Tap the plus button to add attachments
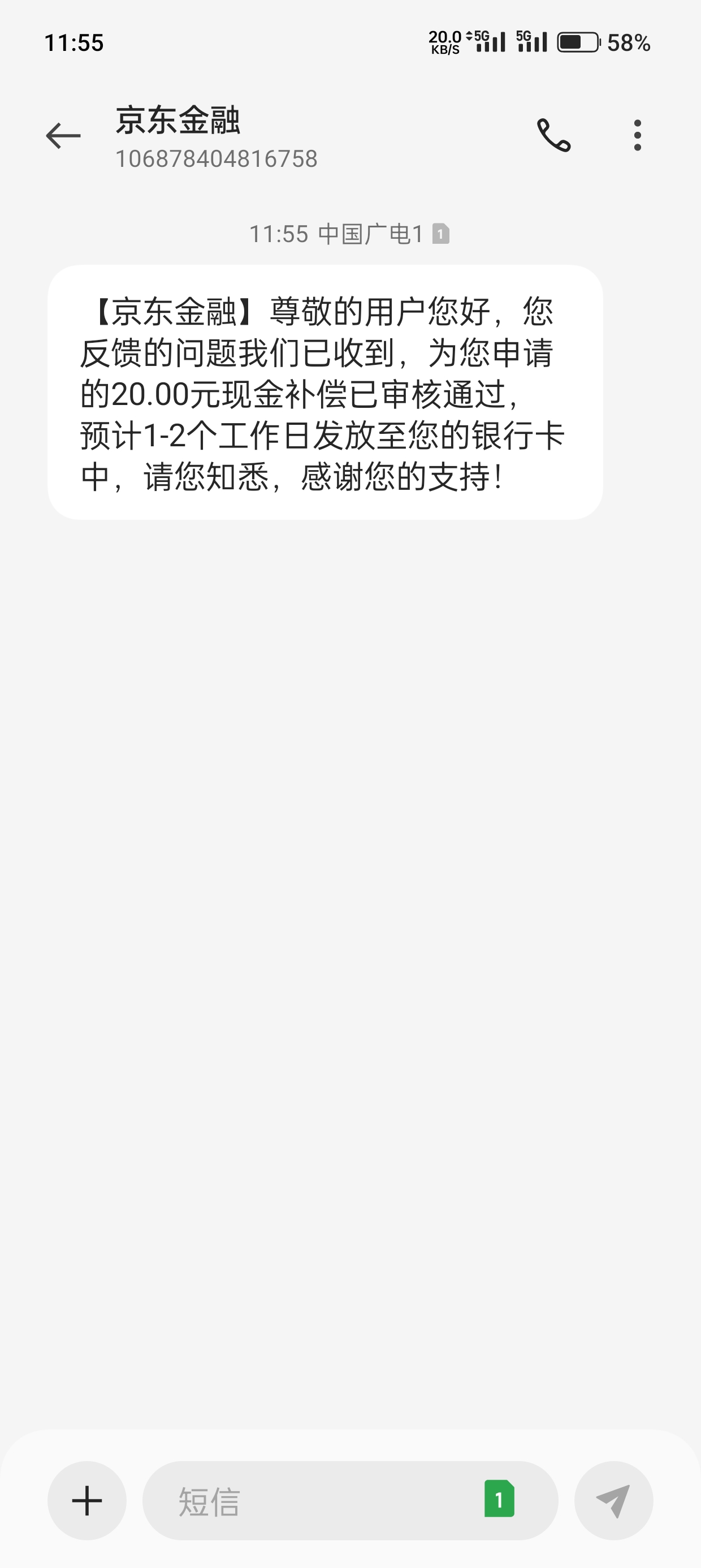The width and height of the screenshot is (701, 1568). [x=87, y=1501]
